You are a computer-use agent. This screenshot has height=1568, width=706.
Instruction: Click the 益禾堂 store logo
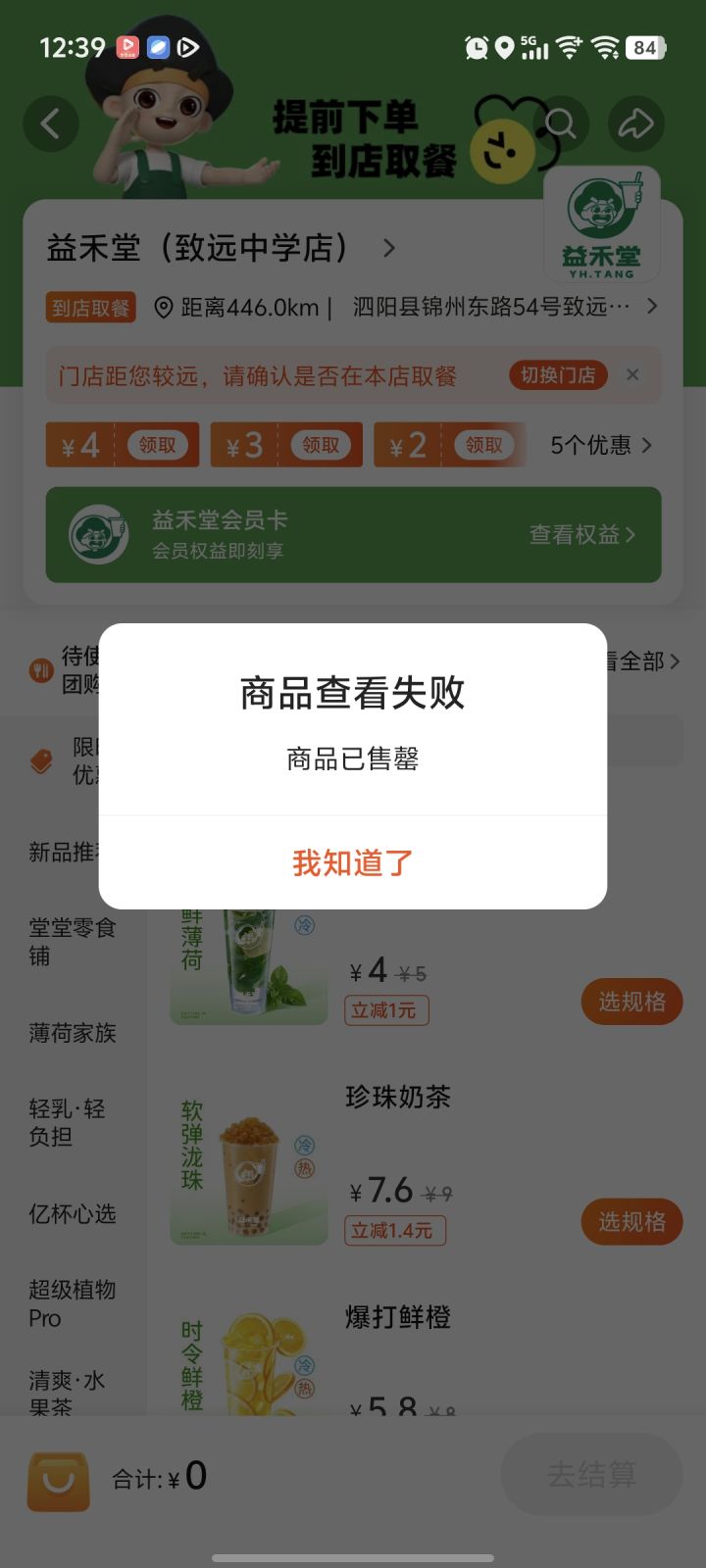pyautogui.click(x=602, y=225)
